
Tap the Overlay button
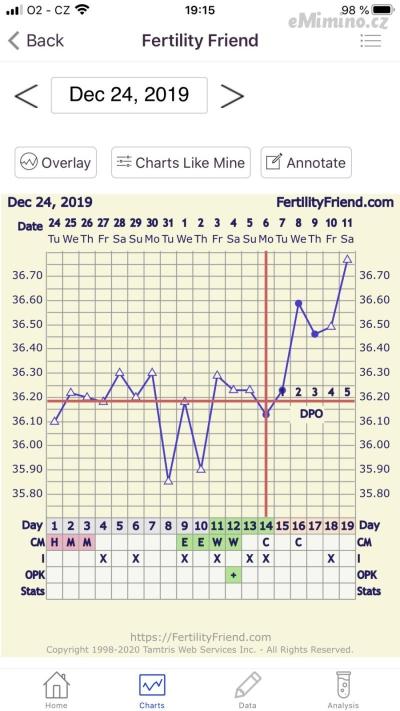[x=56, y=162]
